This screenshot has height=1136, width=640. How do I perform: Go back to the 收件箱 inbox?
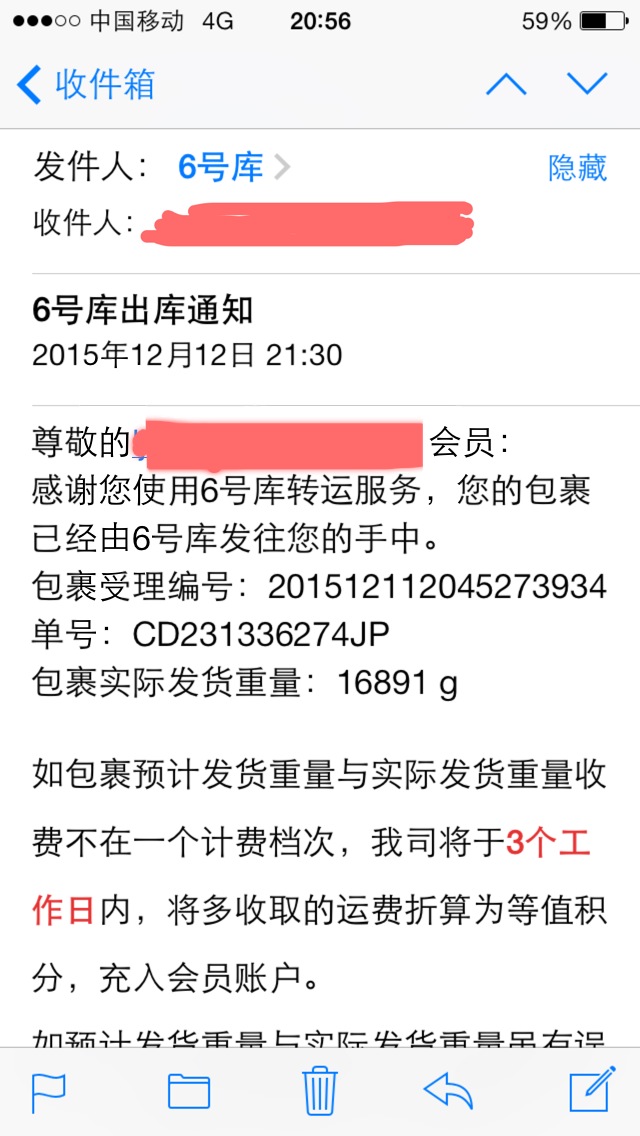coord(87,84)
